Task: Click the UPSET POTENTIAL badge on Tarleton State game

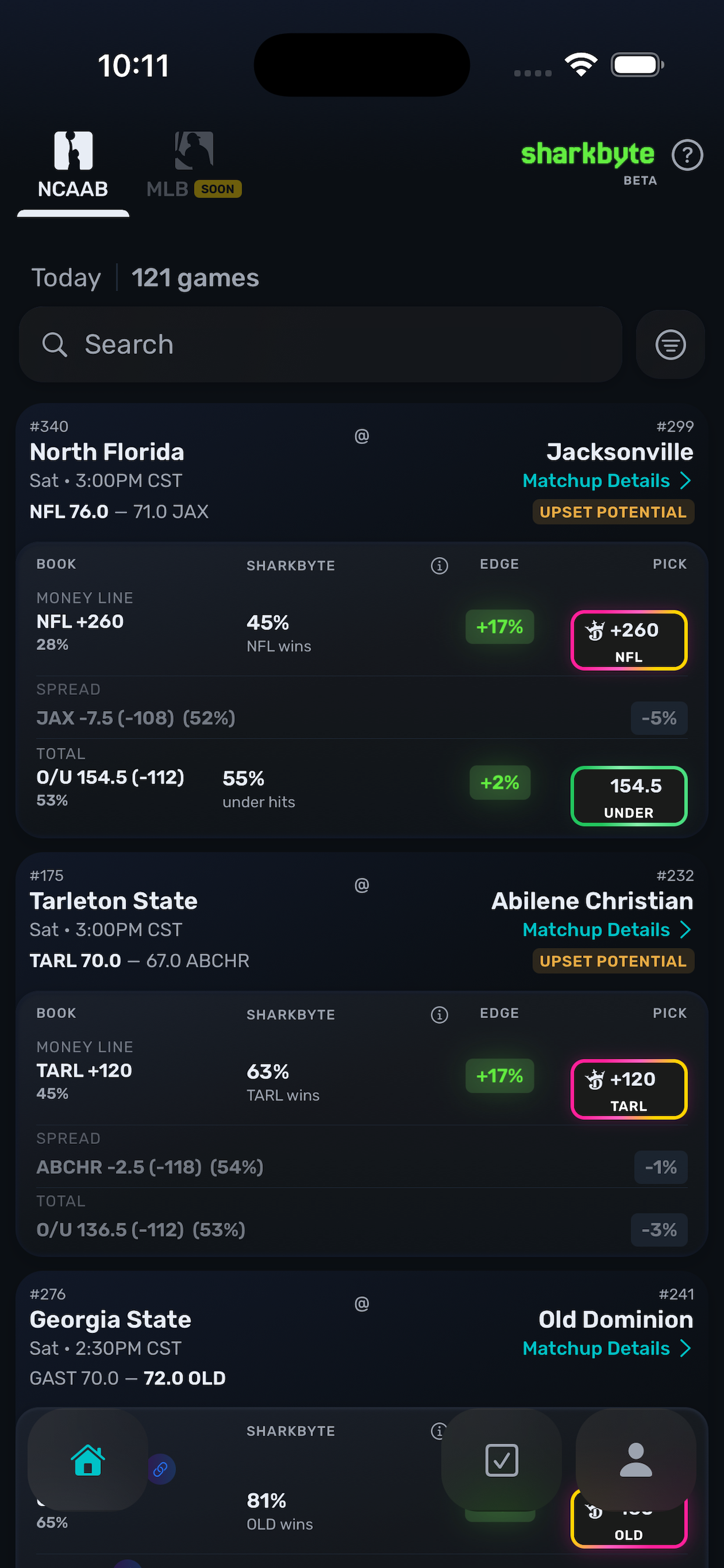Action: tap(612, 961)
